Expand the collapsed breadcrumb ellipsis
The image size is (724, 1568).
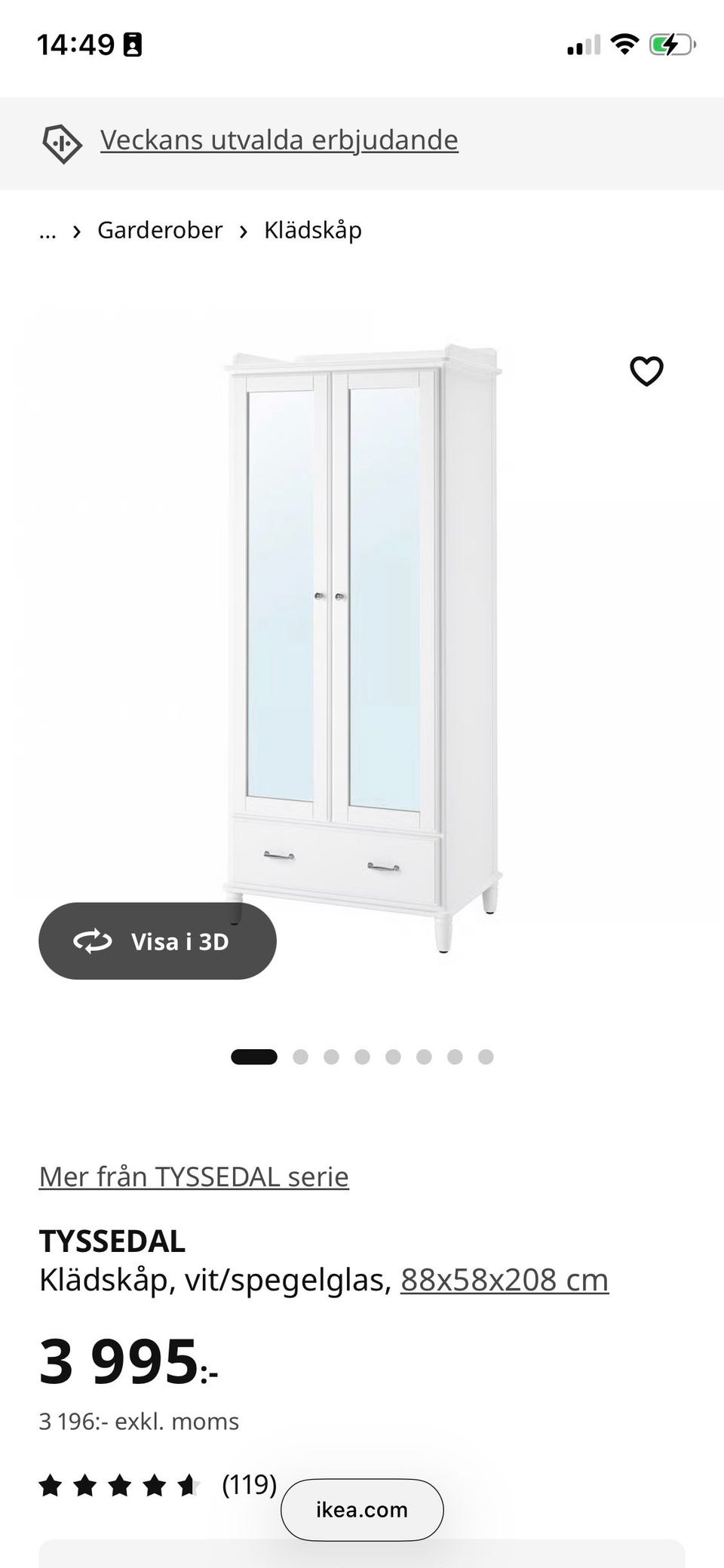48,231
